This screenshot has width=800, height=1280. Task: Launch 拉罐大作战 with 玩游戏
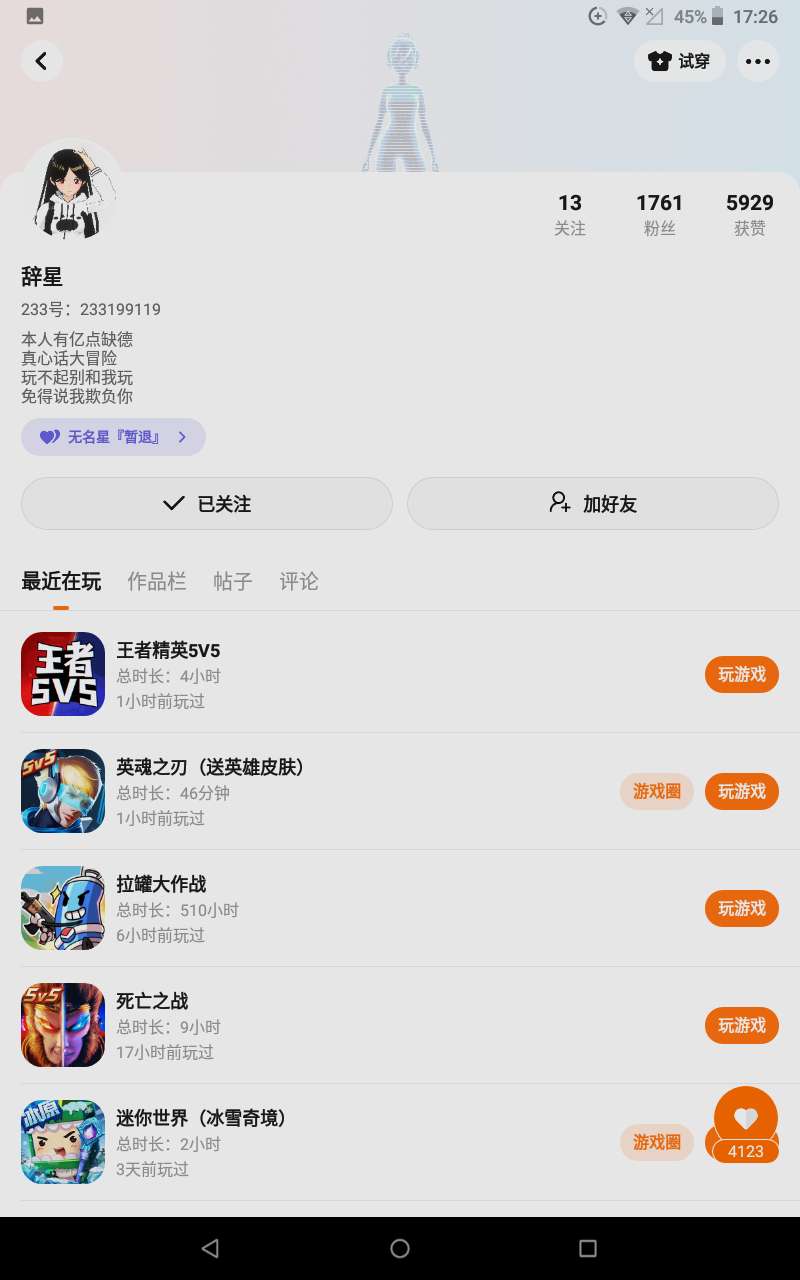coord(741,908)
